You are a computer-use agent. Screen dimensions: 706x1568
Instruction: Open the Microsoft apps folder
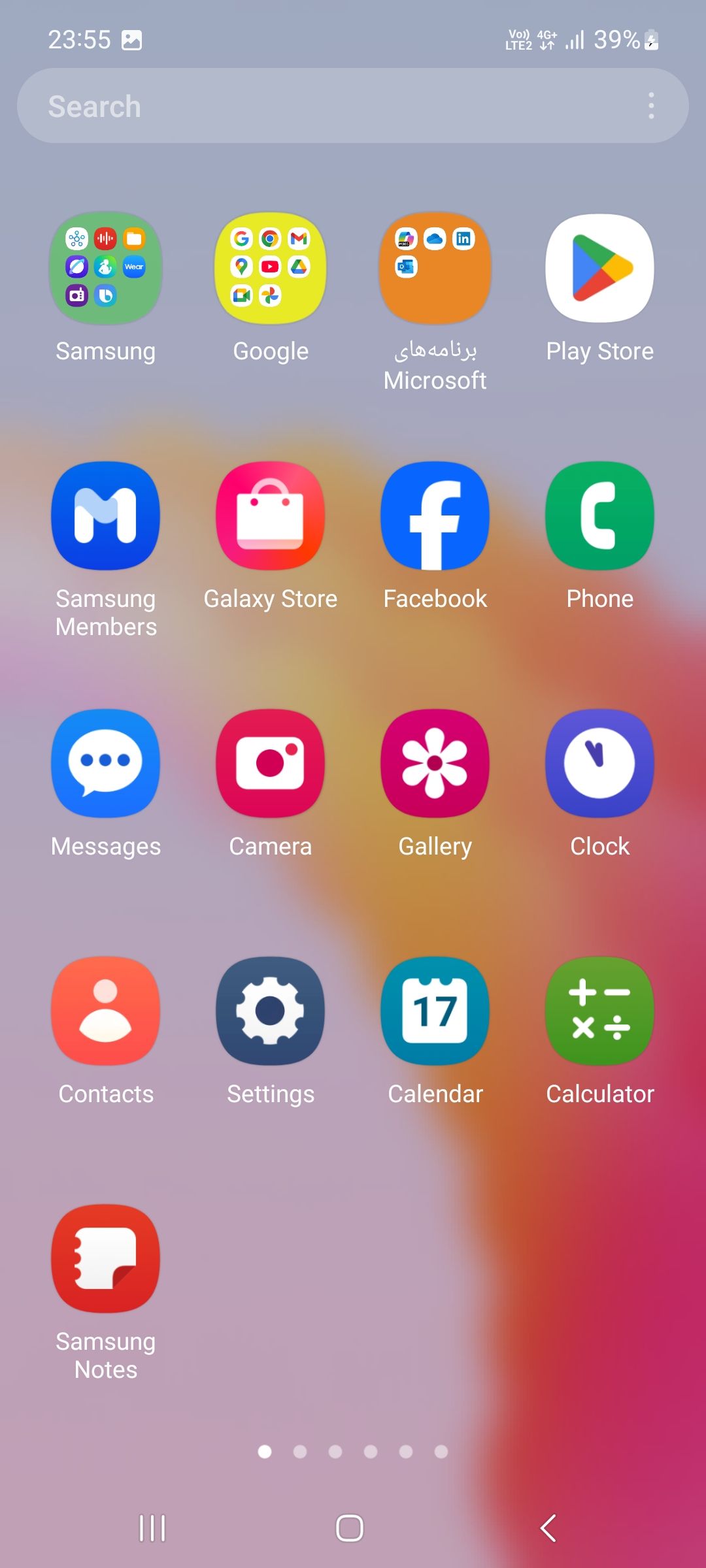click(x=435, y=268)
